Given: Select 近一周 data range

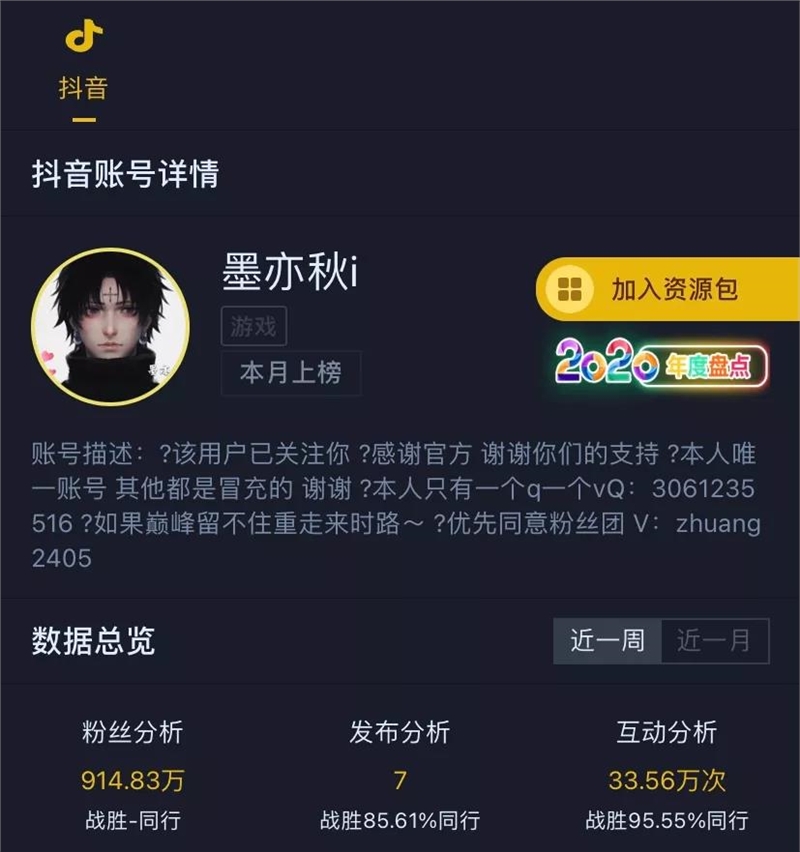Looking at the screenshot, I should click(607, 641).
